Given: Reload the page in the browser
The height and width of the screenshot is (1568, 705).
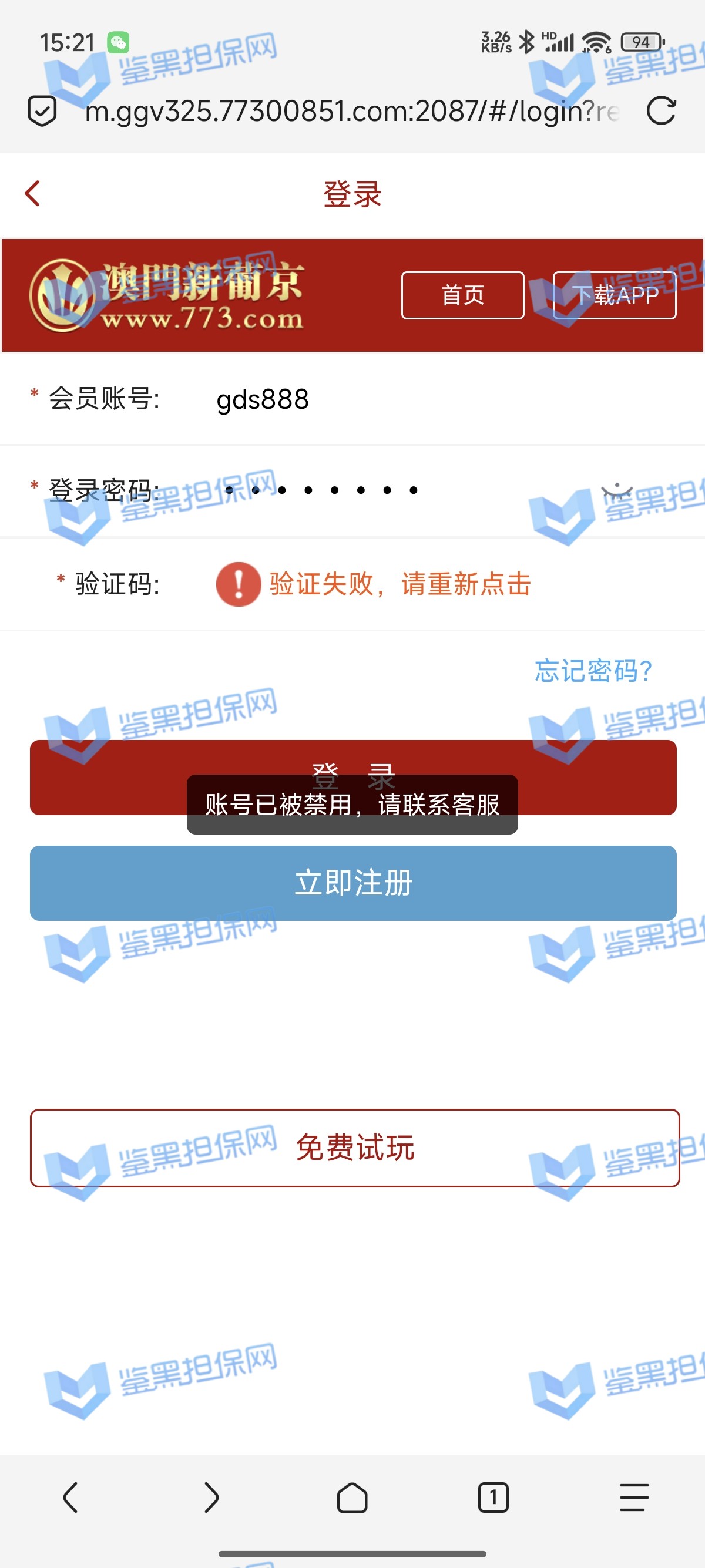Looking at the screenshot, I should click(x=660, y=111).
